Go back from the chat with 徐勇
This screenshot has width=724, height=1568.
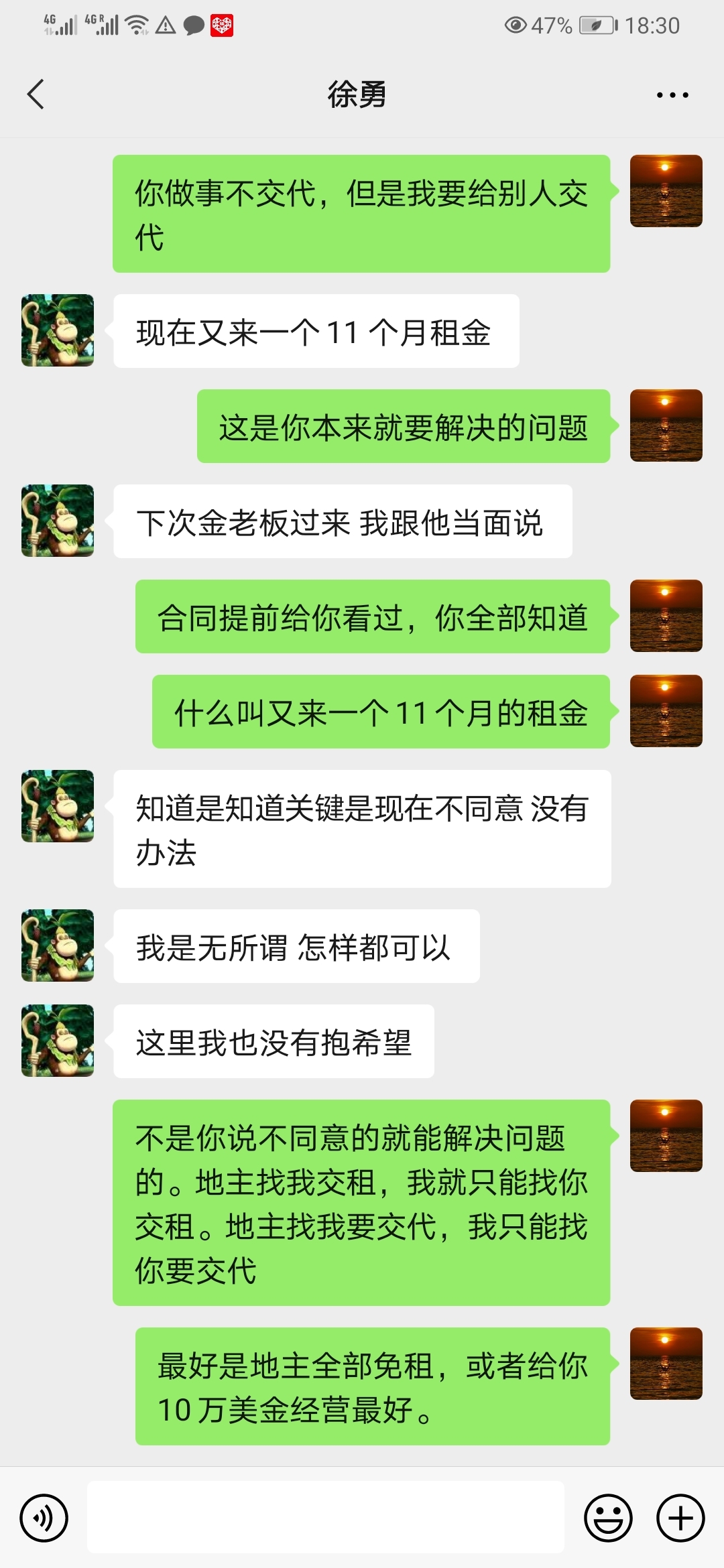coord(36,94)
